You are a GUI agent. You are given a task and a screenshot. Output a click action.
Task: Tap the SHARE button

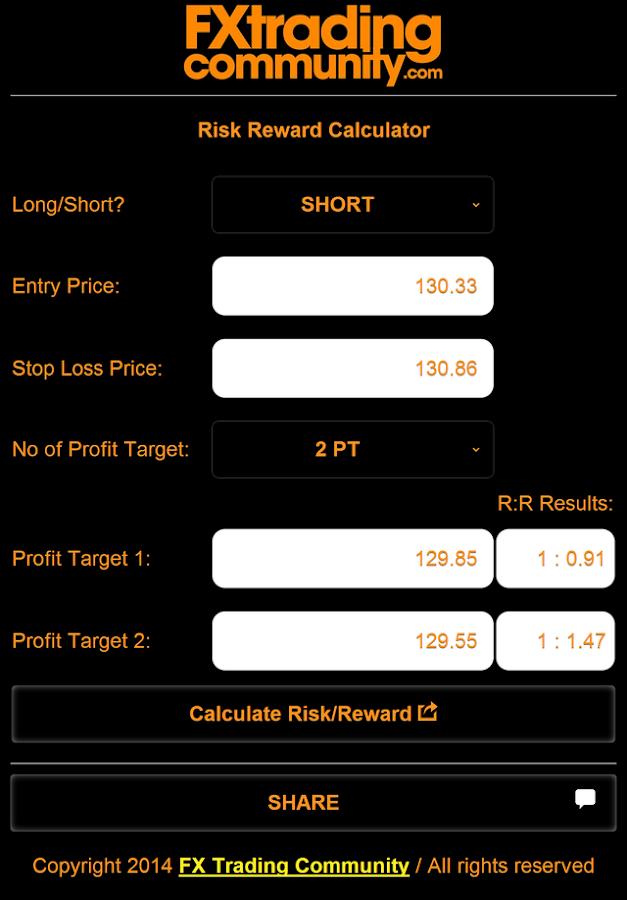click(313, 802)
